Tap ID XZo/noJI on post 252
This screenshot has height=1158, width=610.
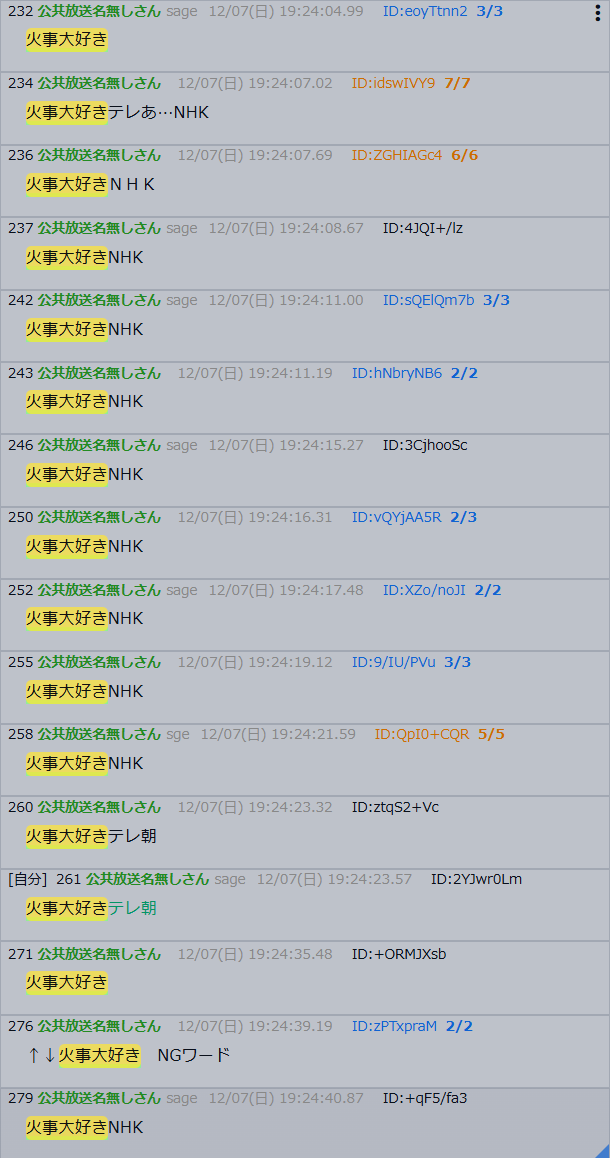[424, 590]
